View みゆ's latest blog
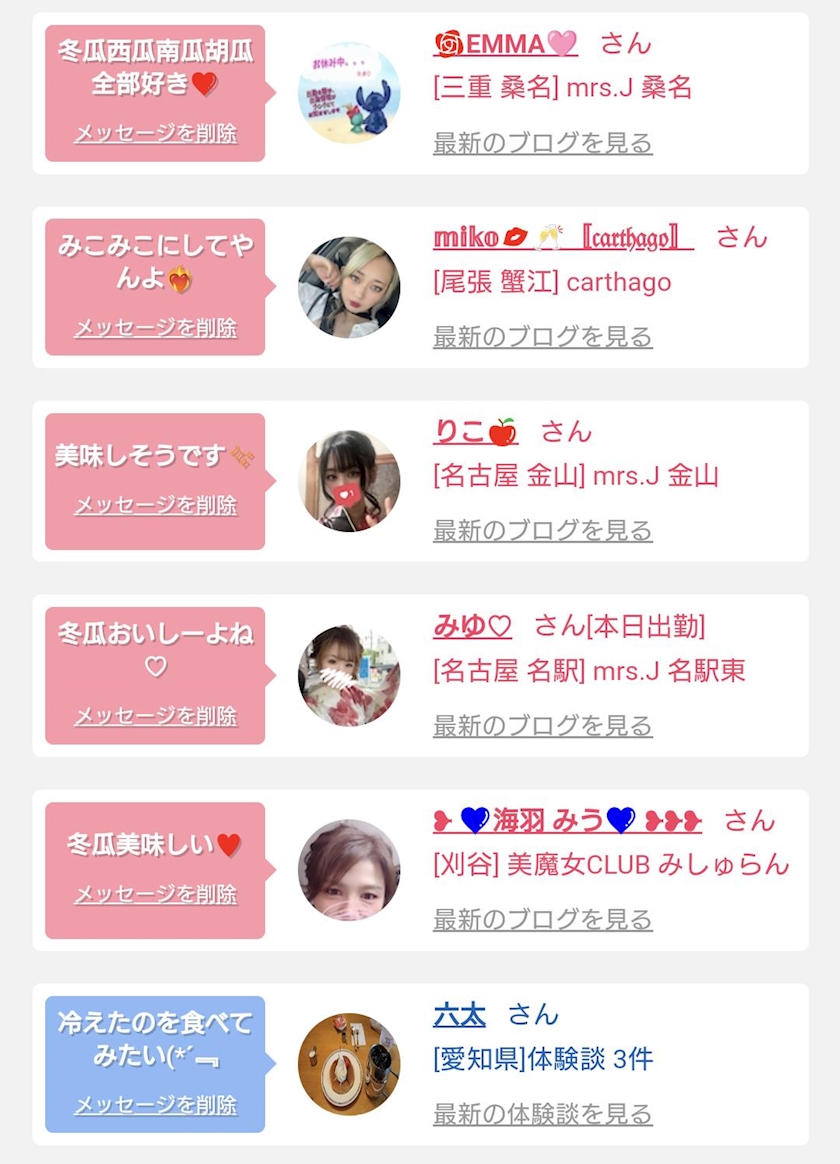The image size is (840, 1164). tap(542, 726)
